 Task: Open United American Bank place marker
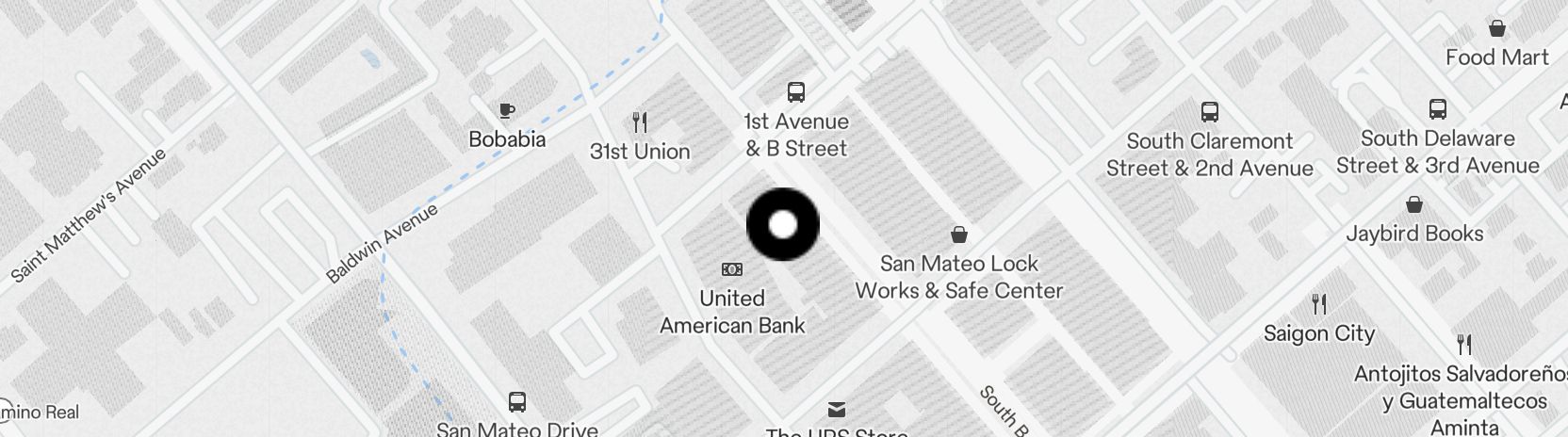(x=732, y=269)
